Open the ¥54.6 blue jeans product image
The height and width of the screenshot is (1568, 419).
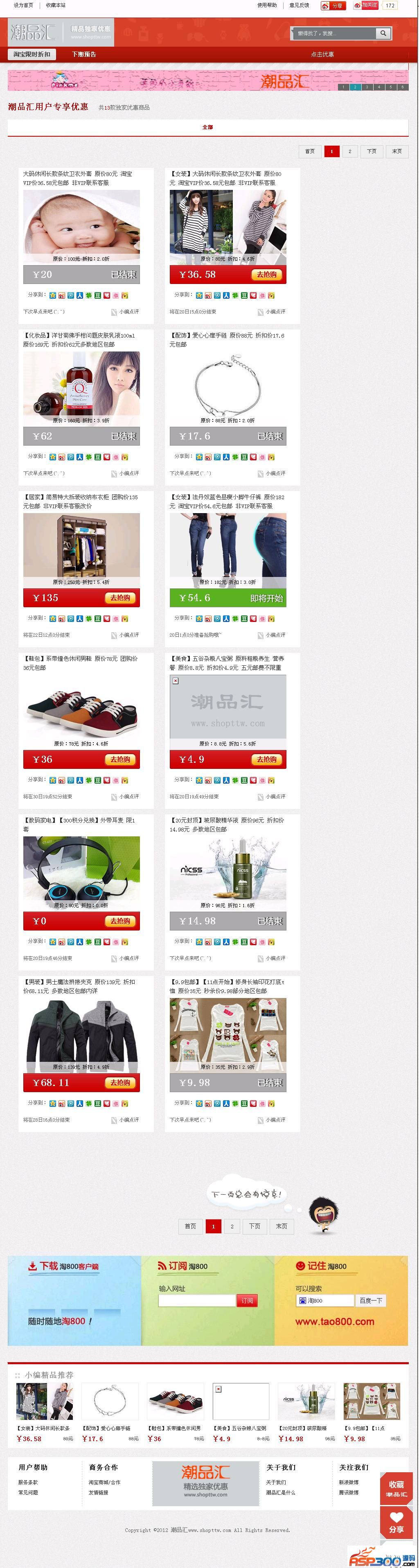tap(228, 545)
